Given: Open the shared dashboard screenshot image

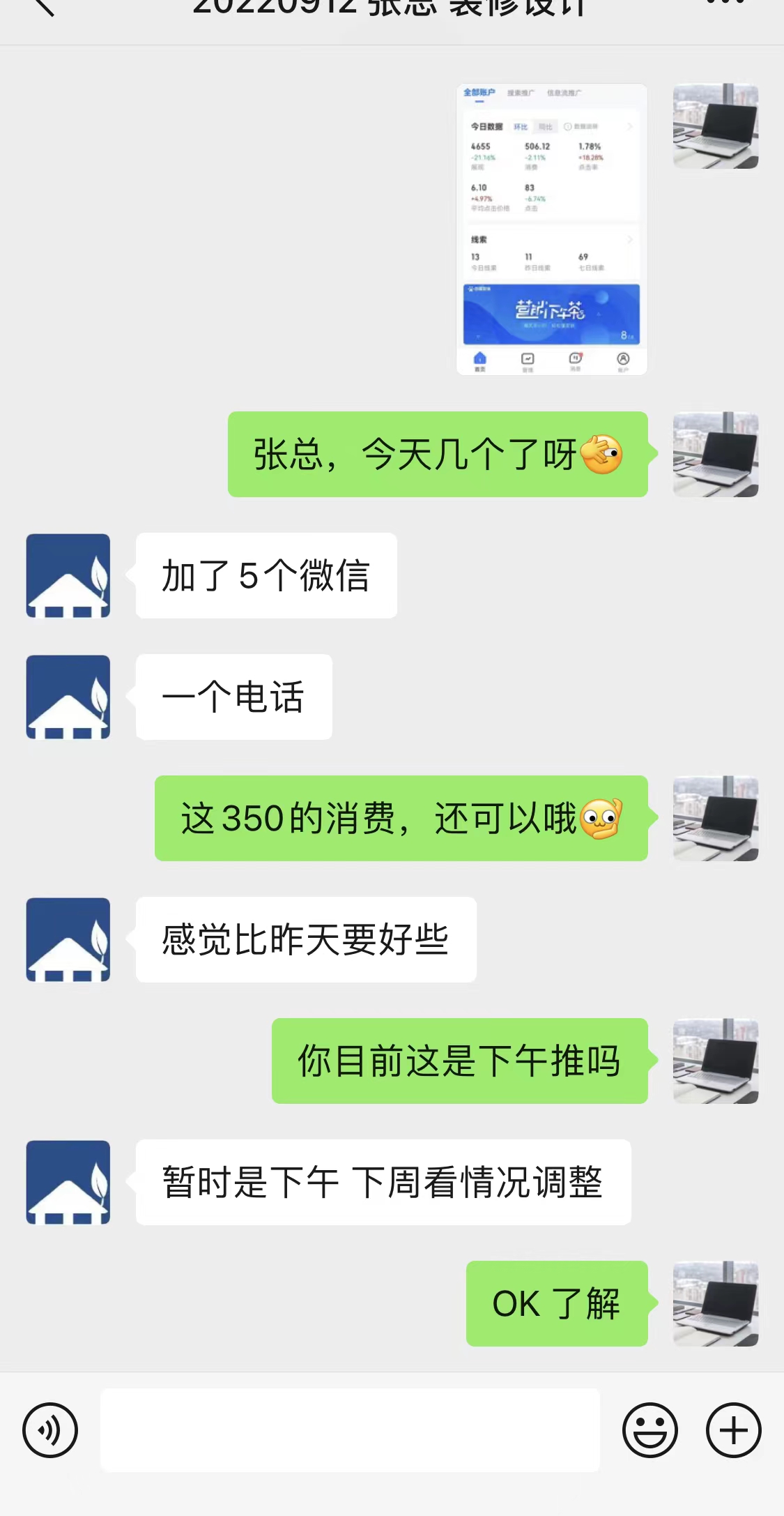Looking at the screenshot, I should pos(551,229).
